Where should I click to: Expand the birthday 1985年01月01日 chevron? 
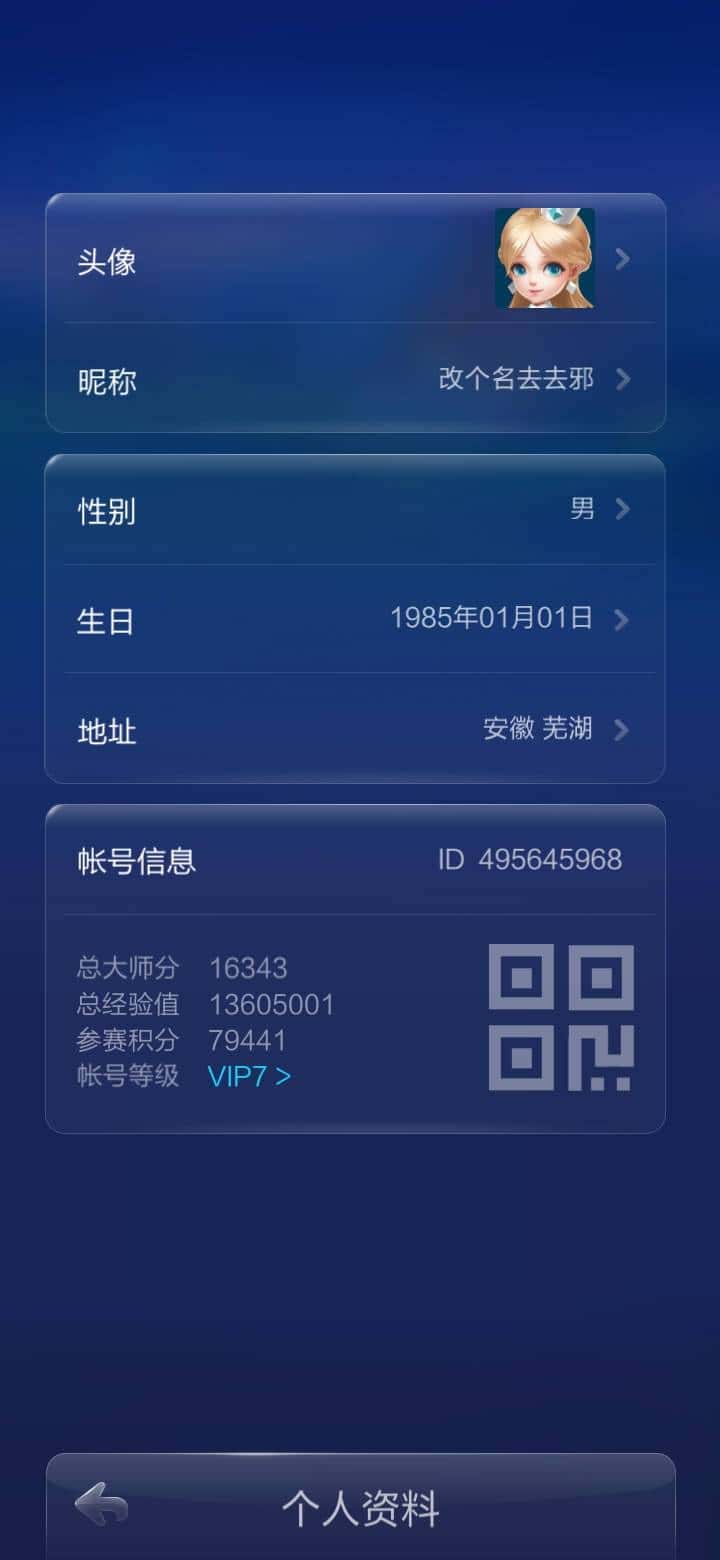(622, 620)
